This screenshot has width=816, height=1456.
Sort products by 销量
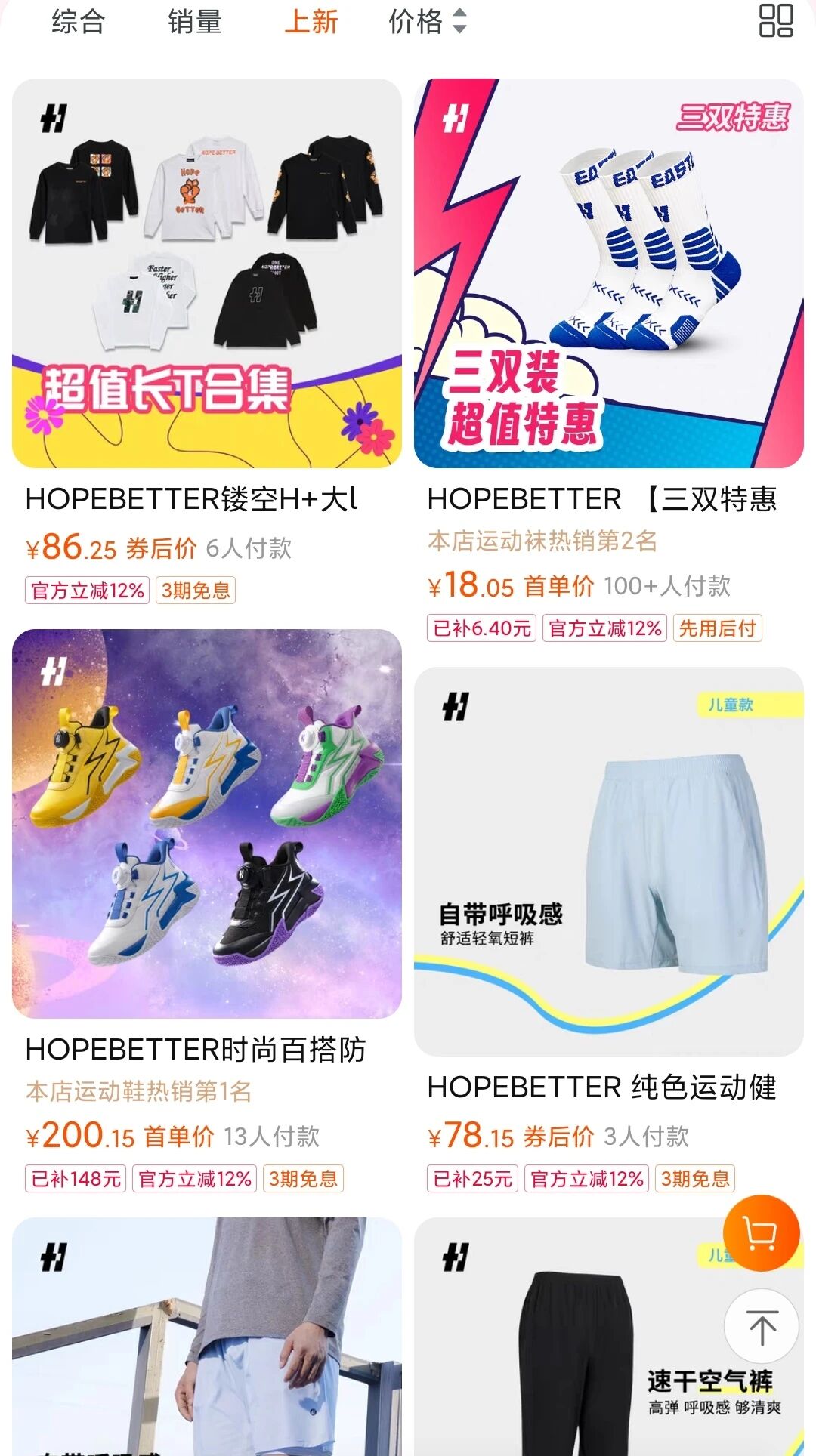pos(194,22)
